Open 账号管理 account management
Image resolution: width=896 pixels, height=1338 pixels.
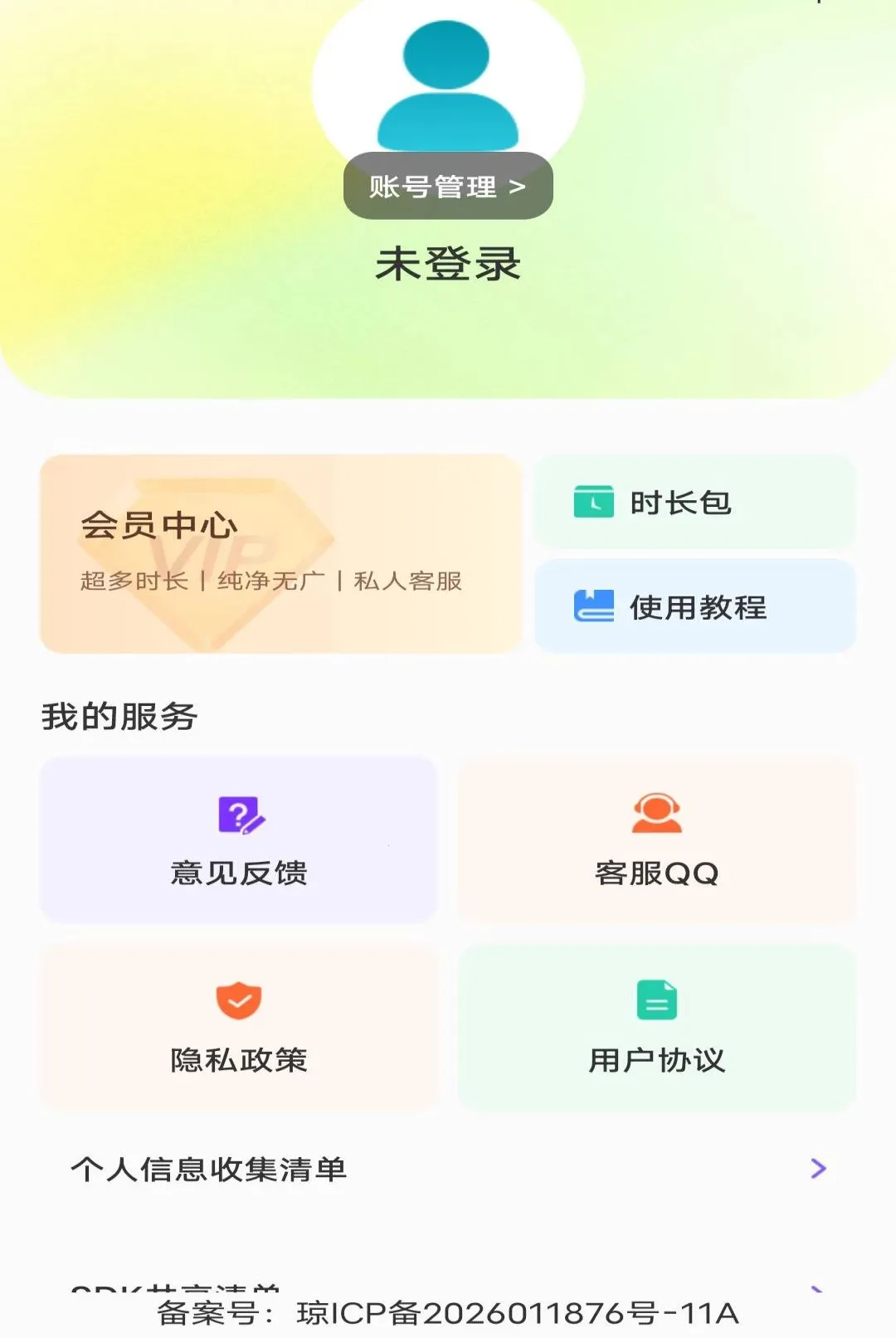(x=448, y=186)
